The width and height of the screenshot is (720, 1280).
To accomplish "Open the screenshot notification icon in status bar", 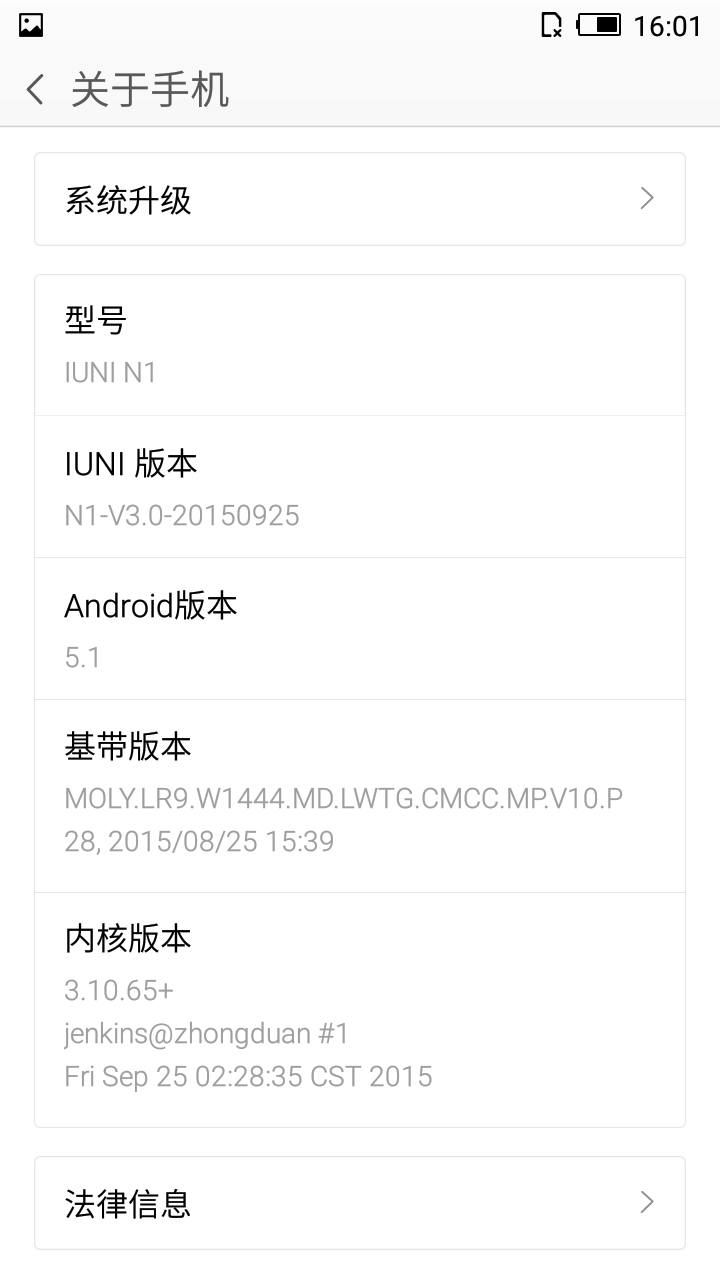I will click(x=30, y=25).
